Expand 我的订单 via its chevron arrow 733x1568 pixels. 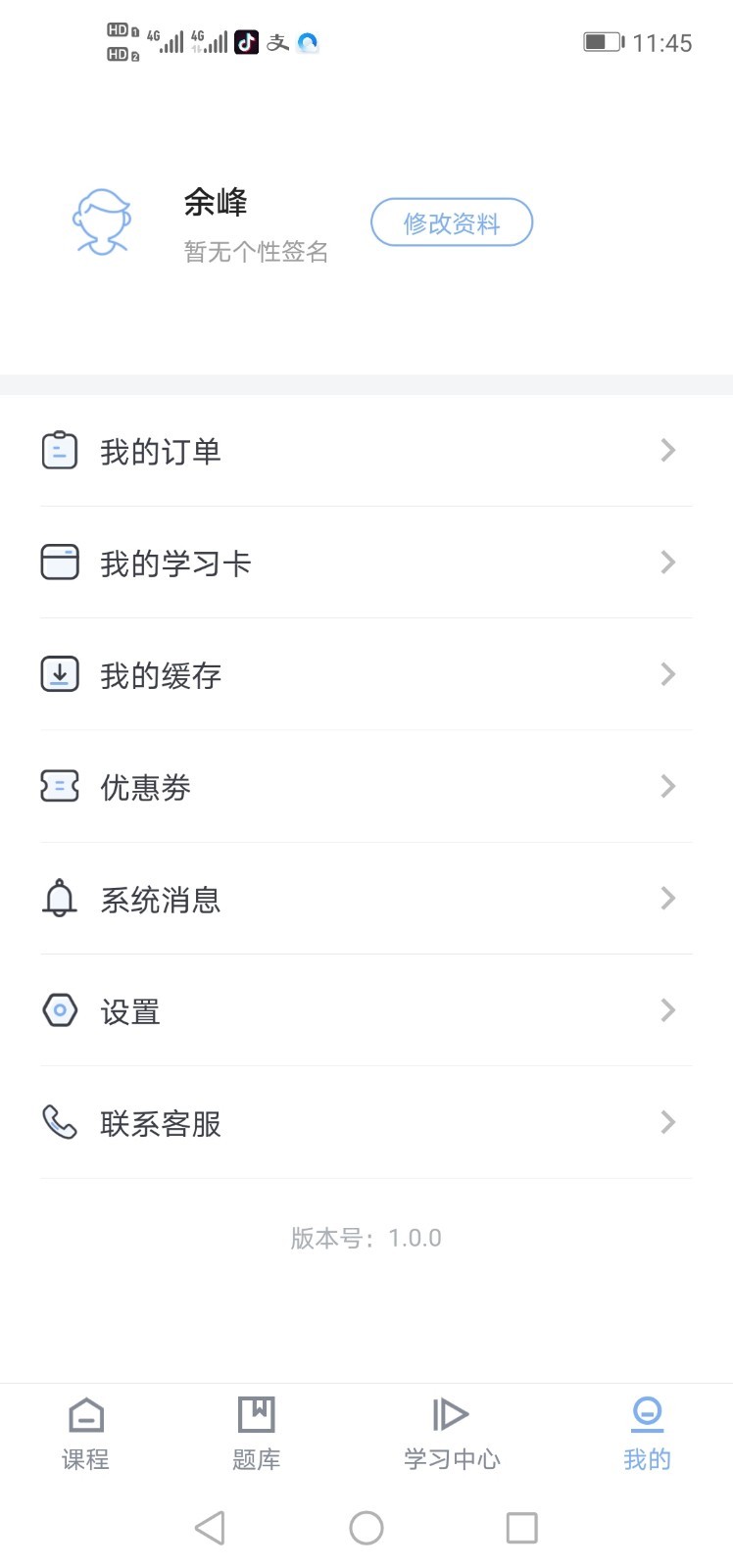(x=668, y=451)
